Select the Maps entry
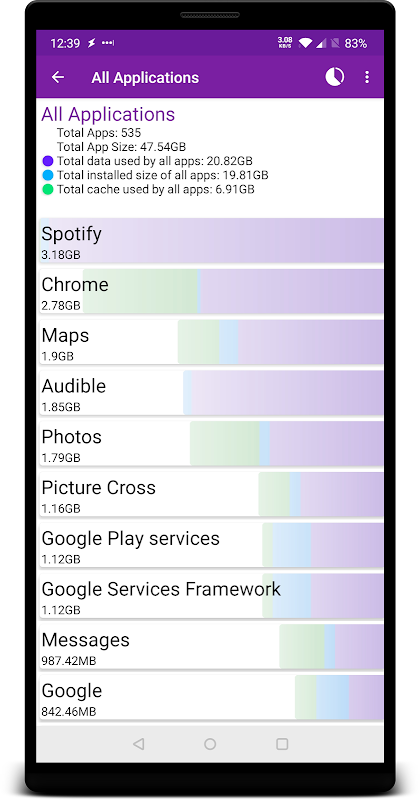This screenshot has width=420, height=800. tap(211, 342)
